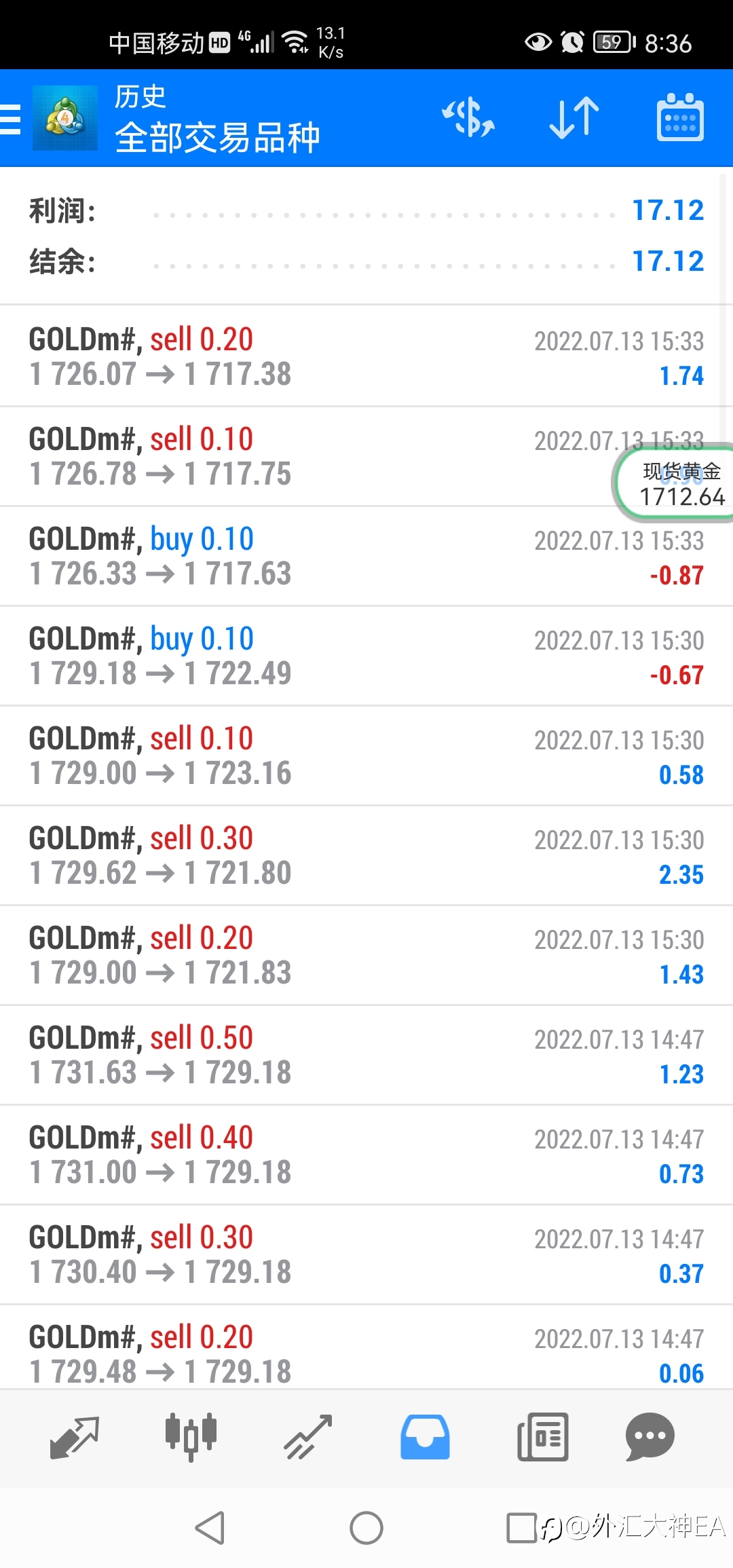The height and width of the screenshot is (1568, 733).
Task: Open the calendar date range picker
Action: point(680,117)
